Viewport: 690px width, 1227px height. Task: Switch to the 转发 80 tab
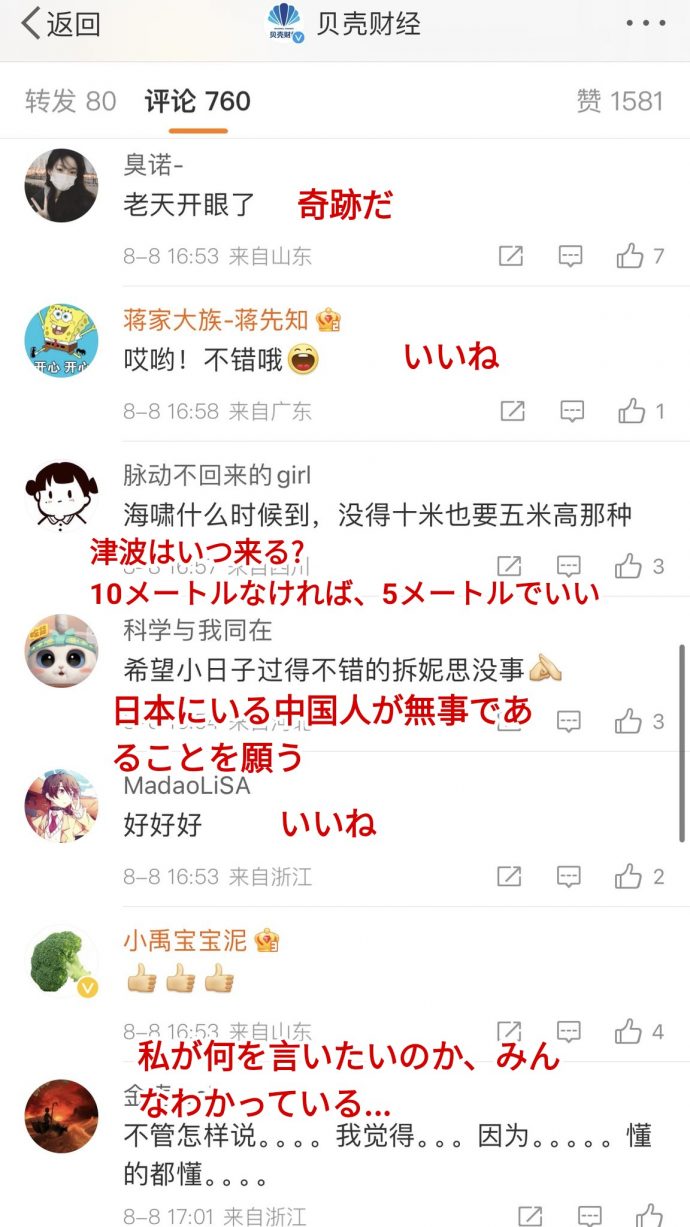pos(70,101)
